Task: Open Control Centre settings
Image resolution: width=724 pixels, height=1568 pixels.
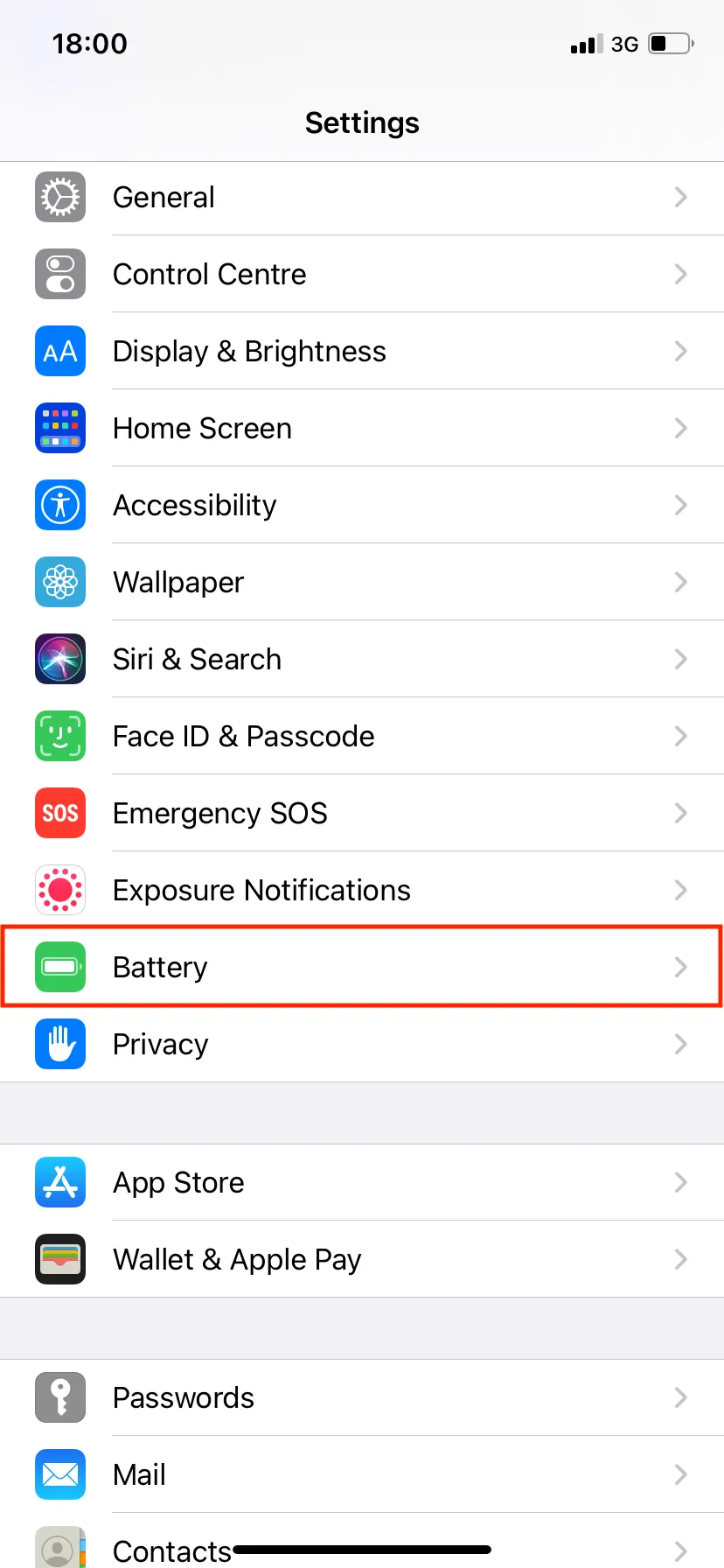Action: 362,275
